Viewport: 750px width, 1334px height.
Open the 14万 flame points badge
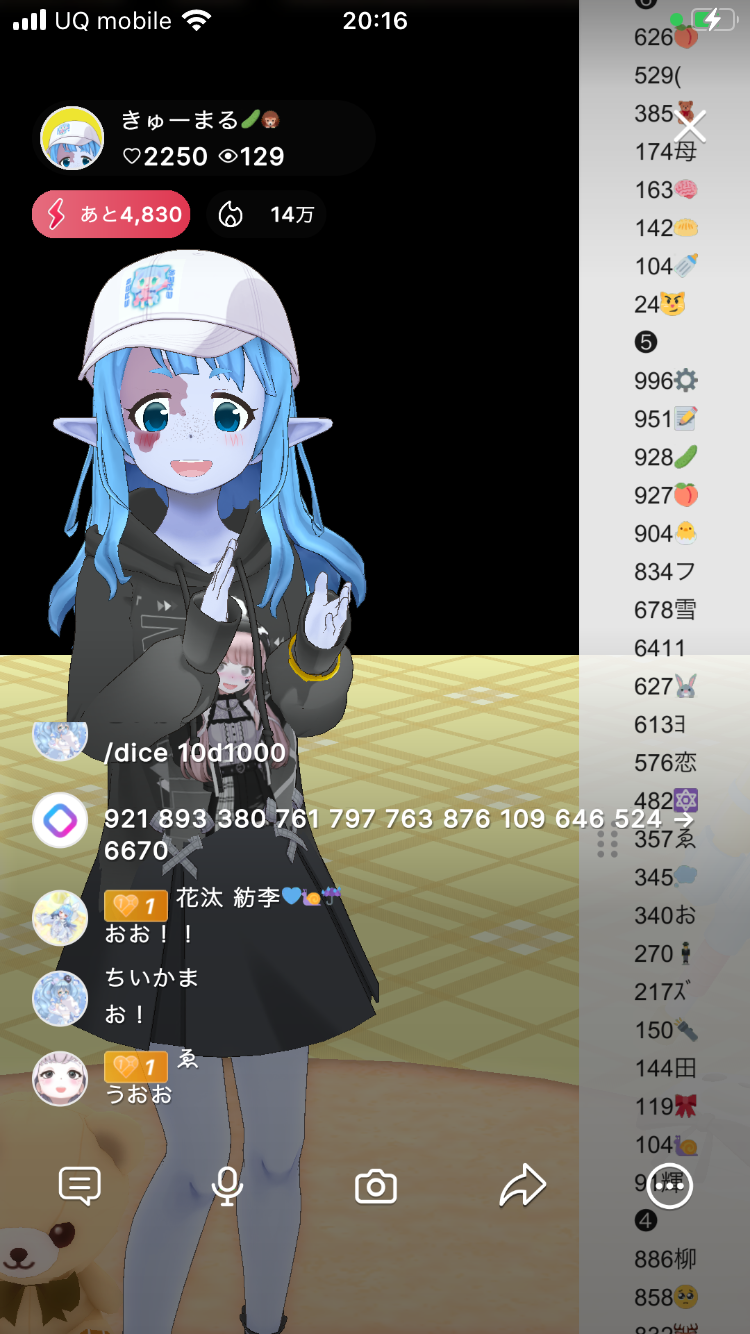click(x=266, y=214)
